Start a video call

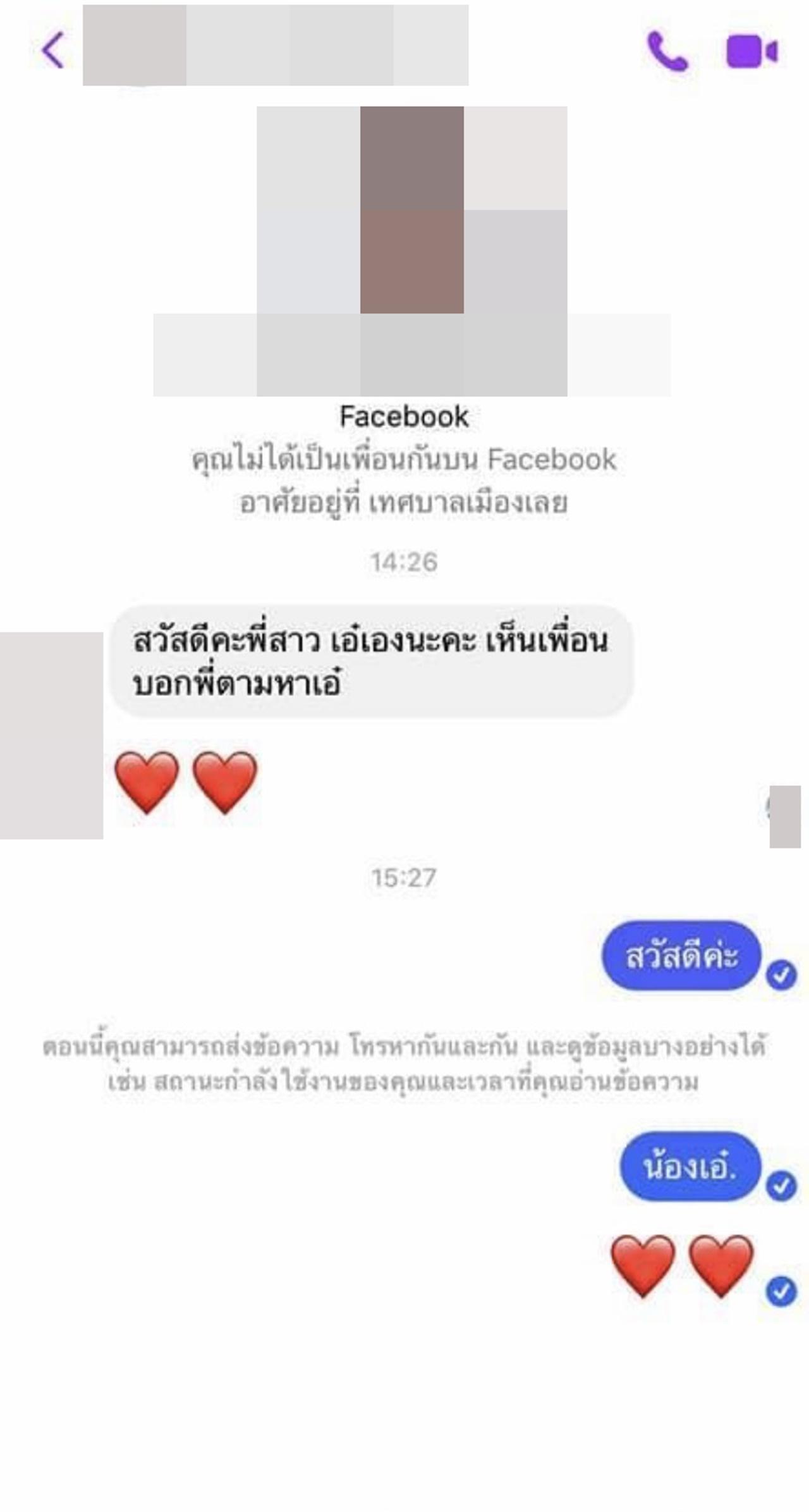coord(751,51)
